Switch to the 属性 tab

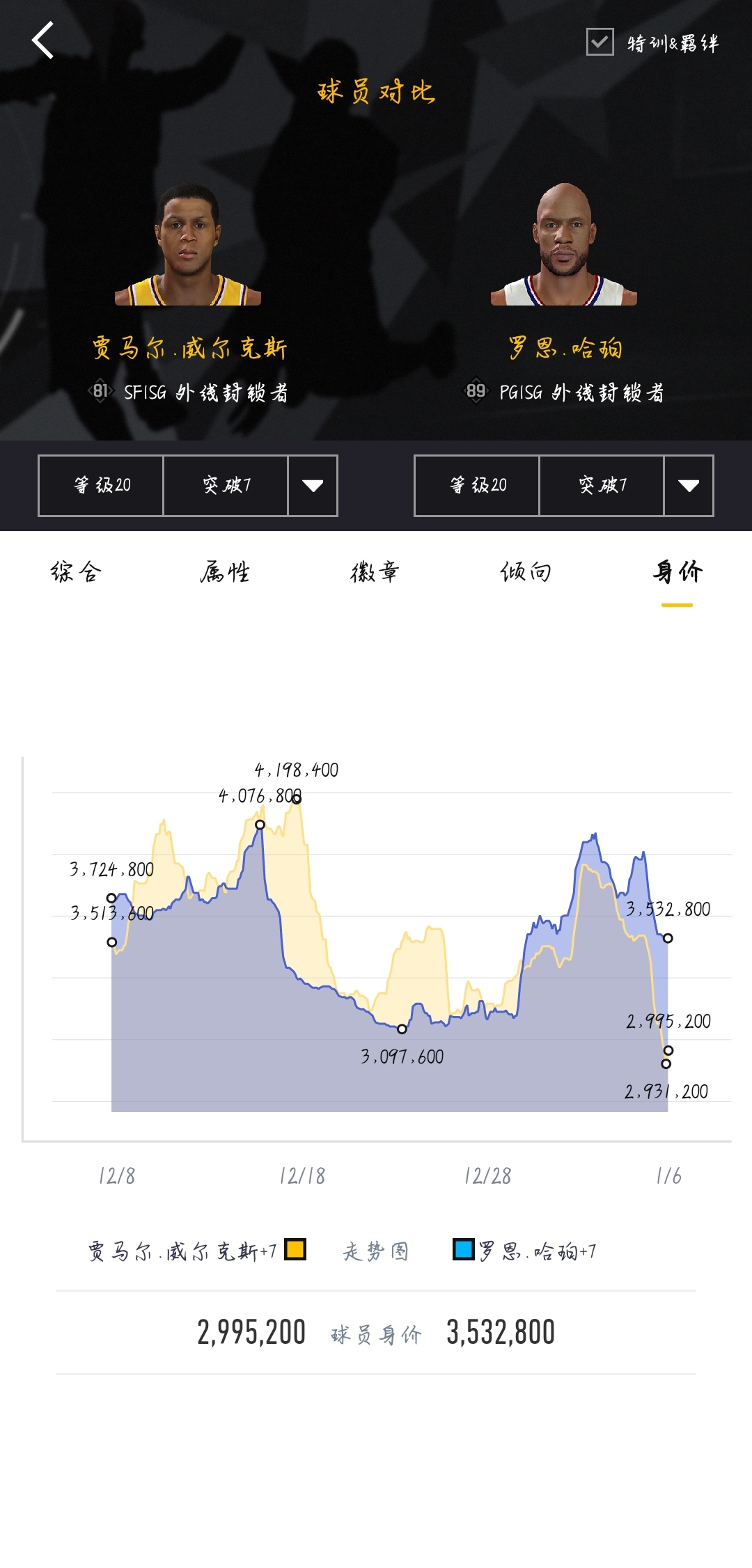[226, 572]
